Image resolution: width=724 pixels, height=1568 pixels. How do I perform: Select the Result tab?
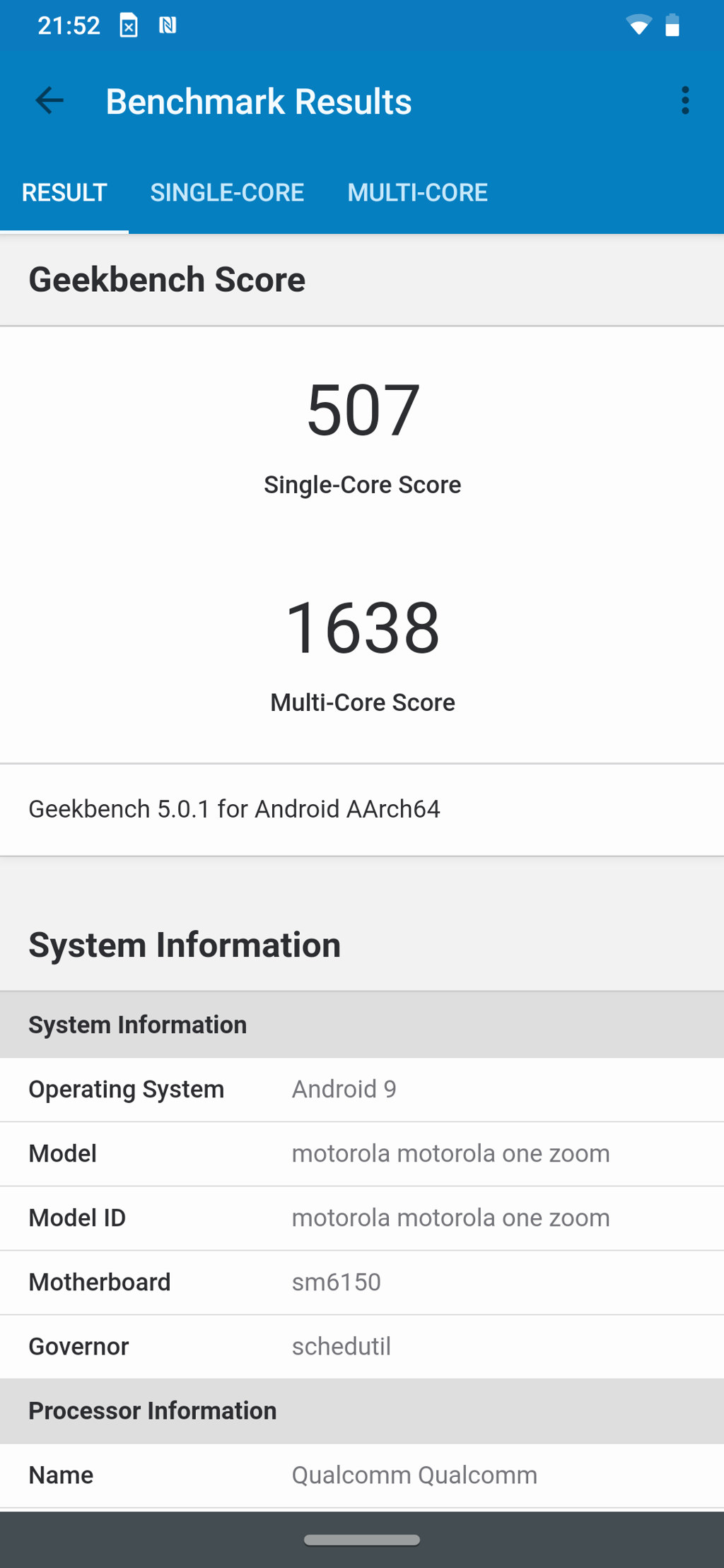(x=64, y=193)
